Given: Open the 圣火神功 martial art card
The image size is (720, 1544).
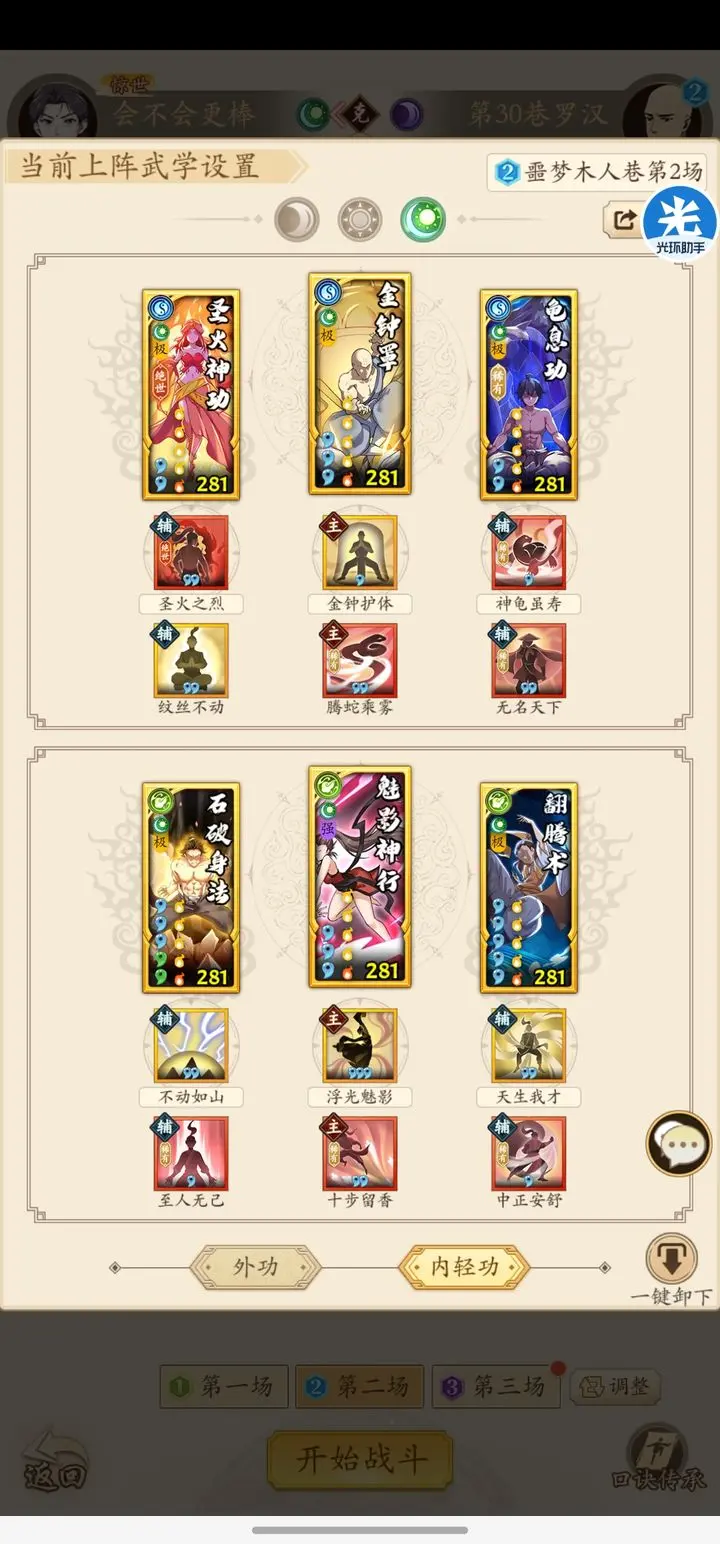Looking at the screenshot, I should [x=191, y=394].
